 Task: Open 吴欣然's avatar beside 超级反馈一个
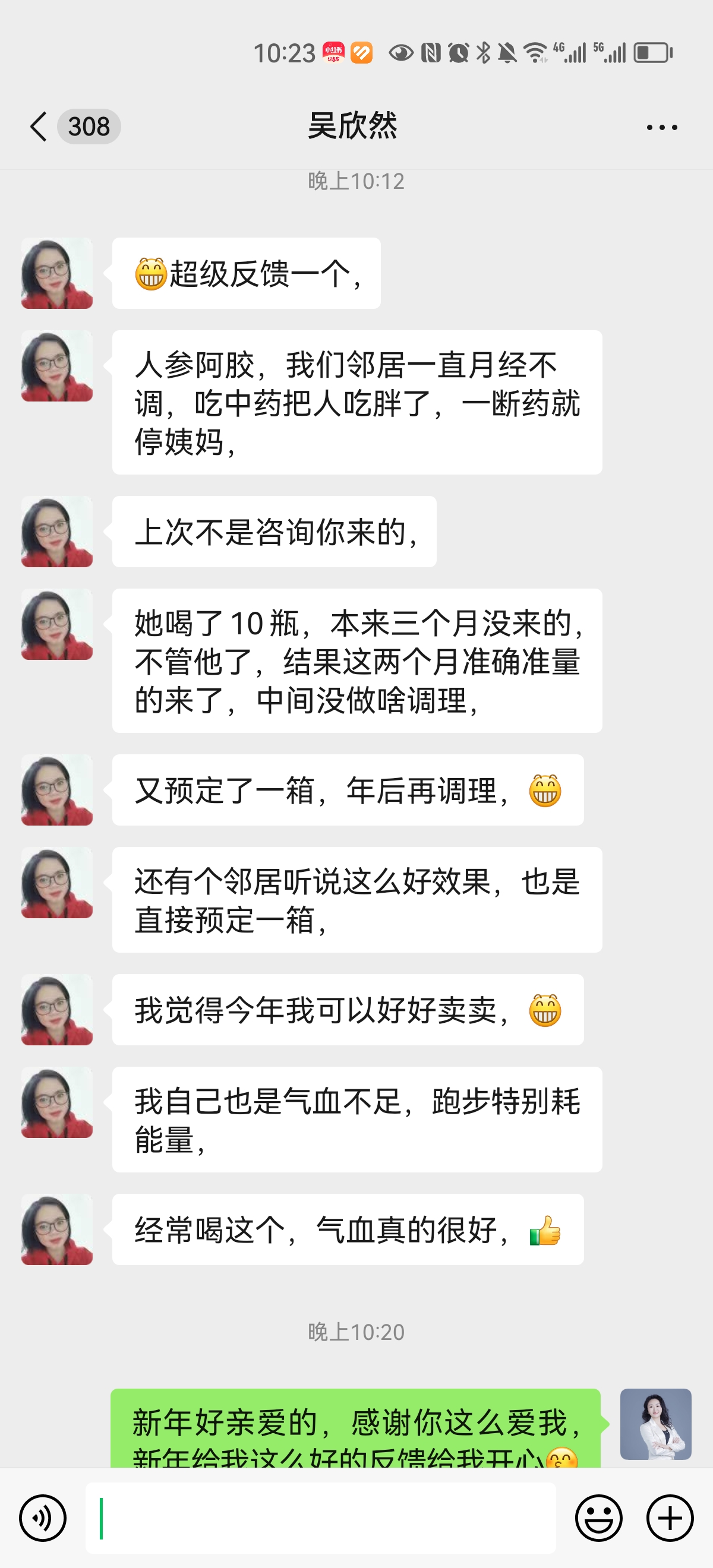click(57, 273)
